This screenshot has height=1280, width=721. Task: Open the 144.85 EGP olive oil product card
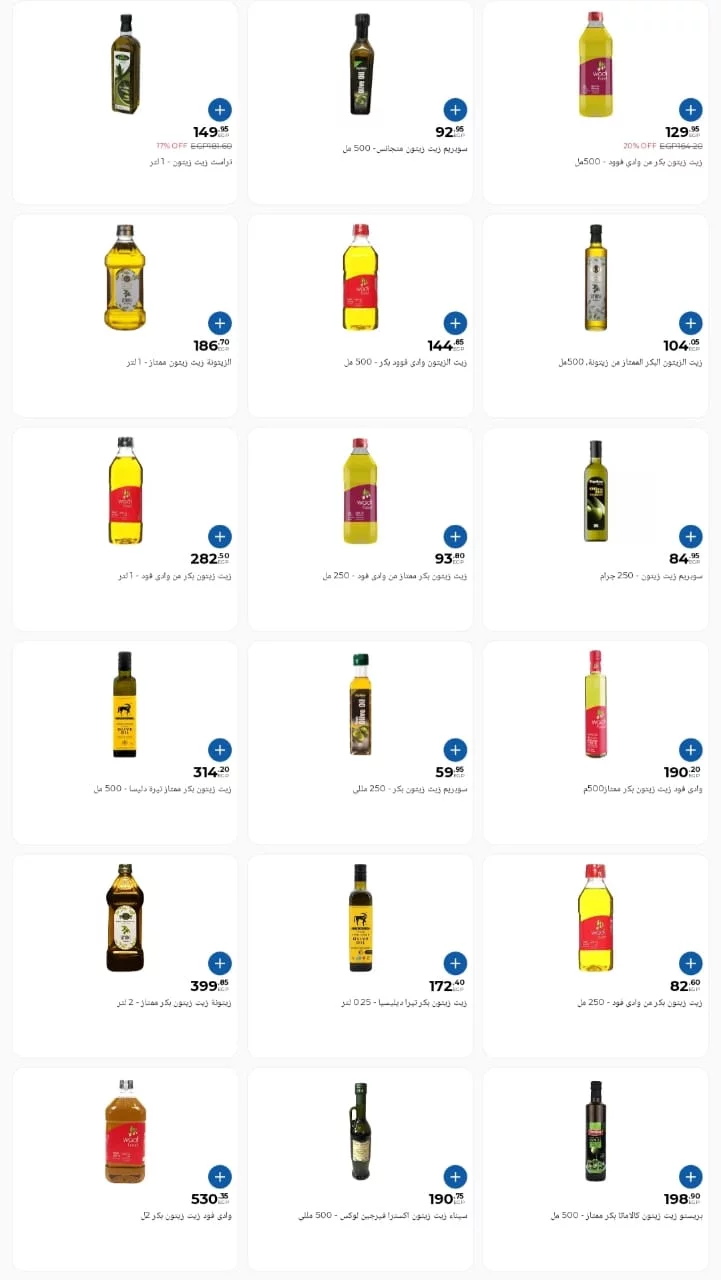coord(360,278)
